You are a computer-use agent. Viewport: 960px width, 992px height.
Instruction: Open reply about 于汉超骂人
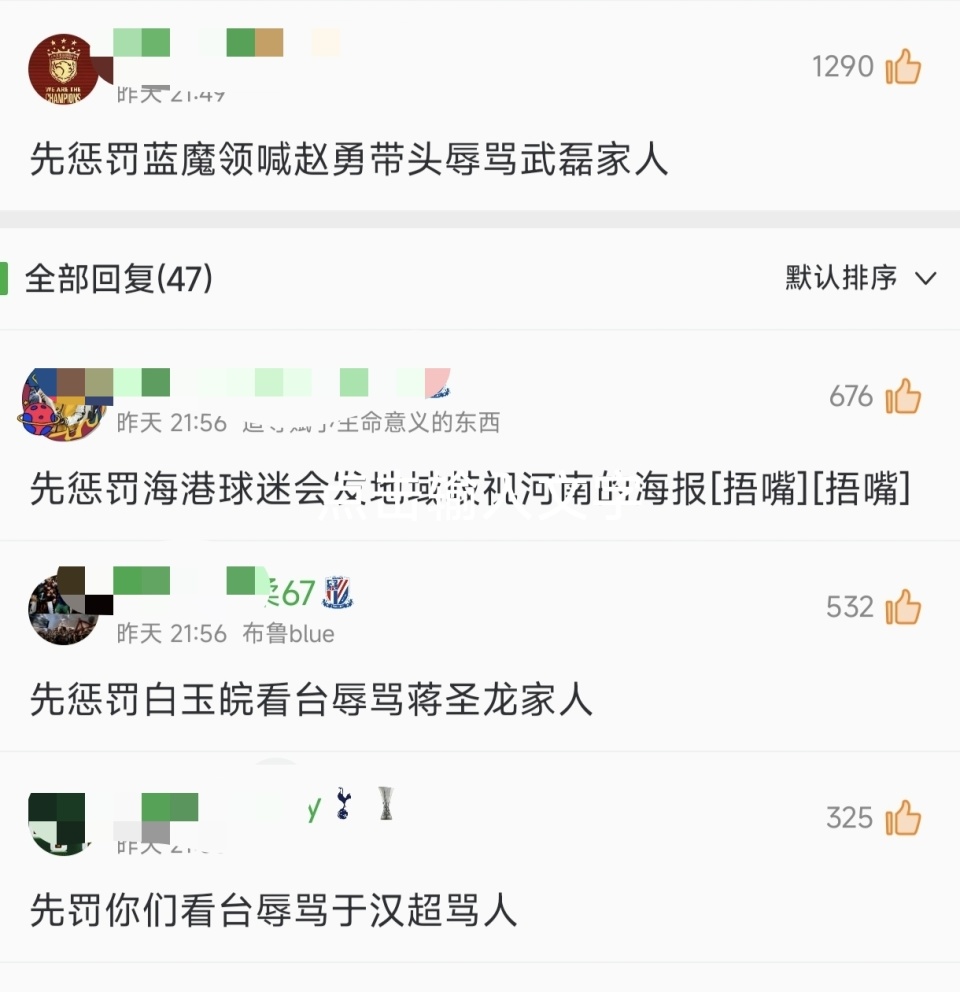point(274,910)
